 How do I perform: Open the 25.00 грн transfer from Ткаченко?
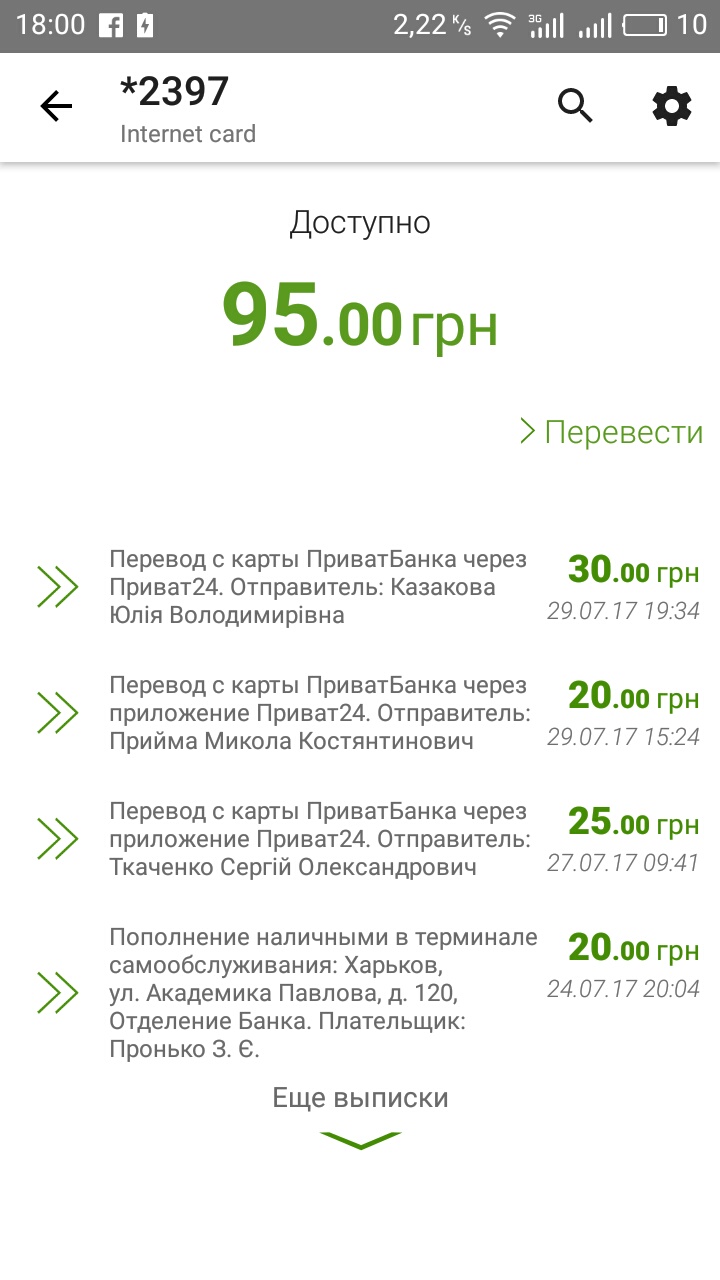click(x=360, y=839)
